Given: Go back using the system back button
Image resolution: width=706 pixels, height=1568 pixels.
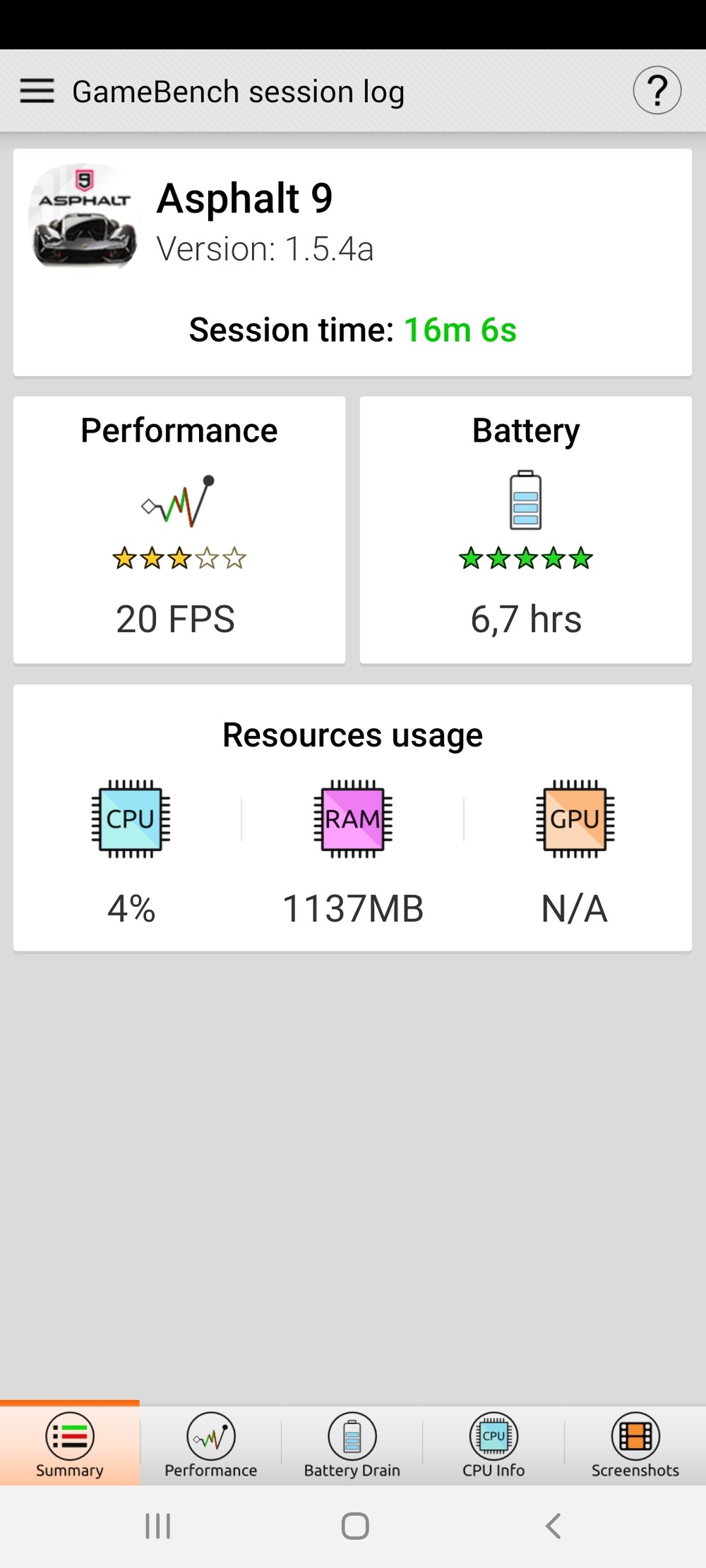Looking at the screenshot, I should 554,1526.
